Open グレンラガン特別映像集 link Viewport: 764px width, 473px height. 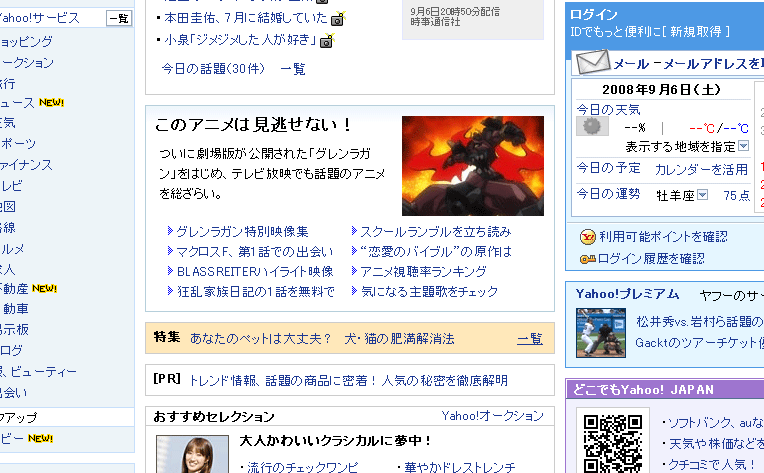click(x=242, y=232)
